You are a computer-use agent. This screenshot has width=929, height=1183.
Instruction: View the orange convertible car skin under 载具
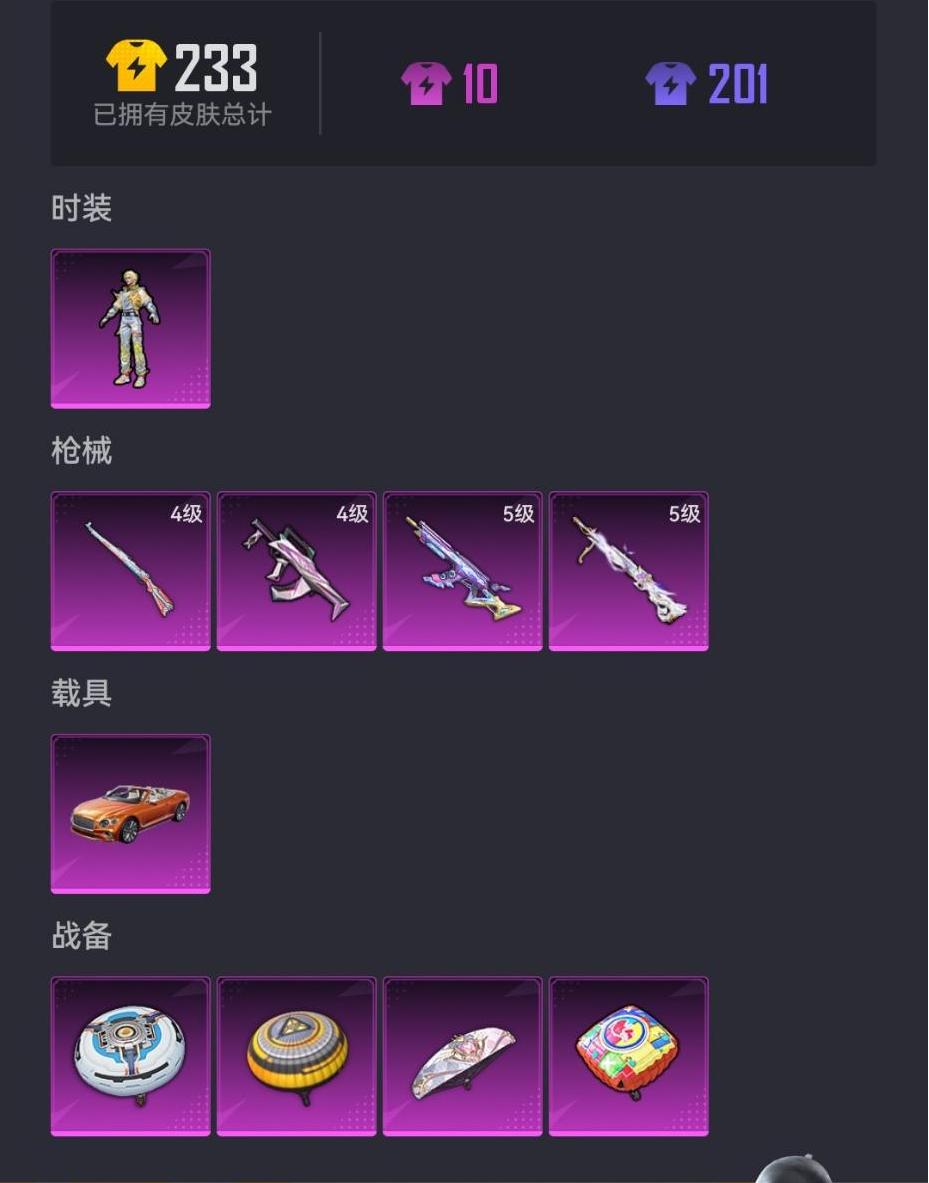point(131,813)
